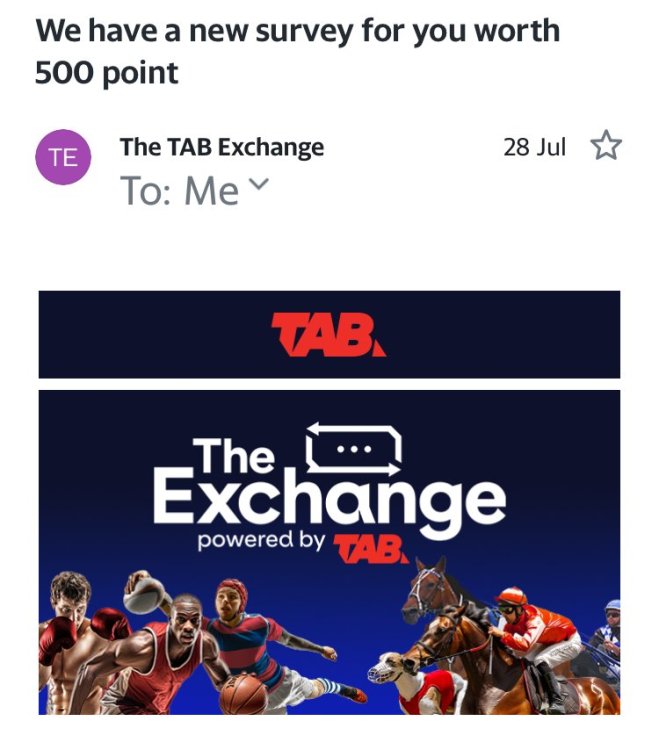Expand the 'To: Me' recipient details
This screenshot has width=659, height=750.
(258, 186)
